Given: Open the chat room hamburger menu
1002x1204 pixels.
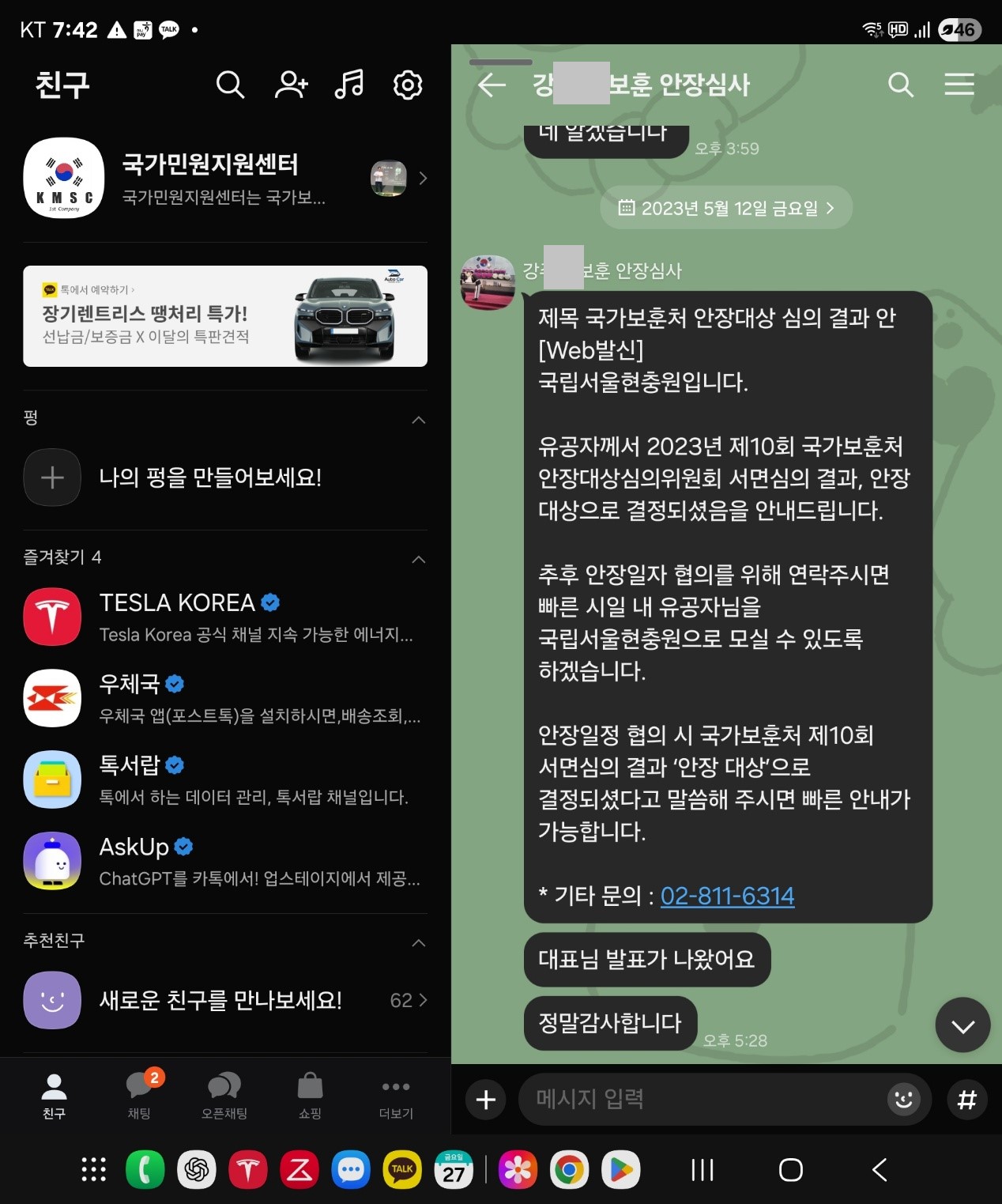Looking at the screenshot, I should coord(959,85).
